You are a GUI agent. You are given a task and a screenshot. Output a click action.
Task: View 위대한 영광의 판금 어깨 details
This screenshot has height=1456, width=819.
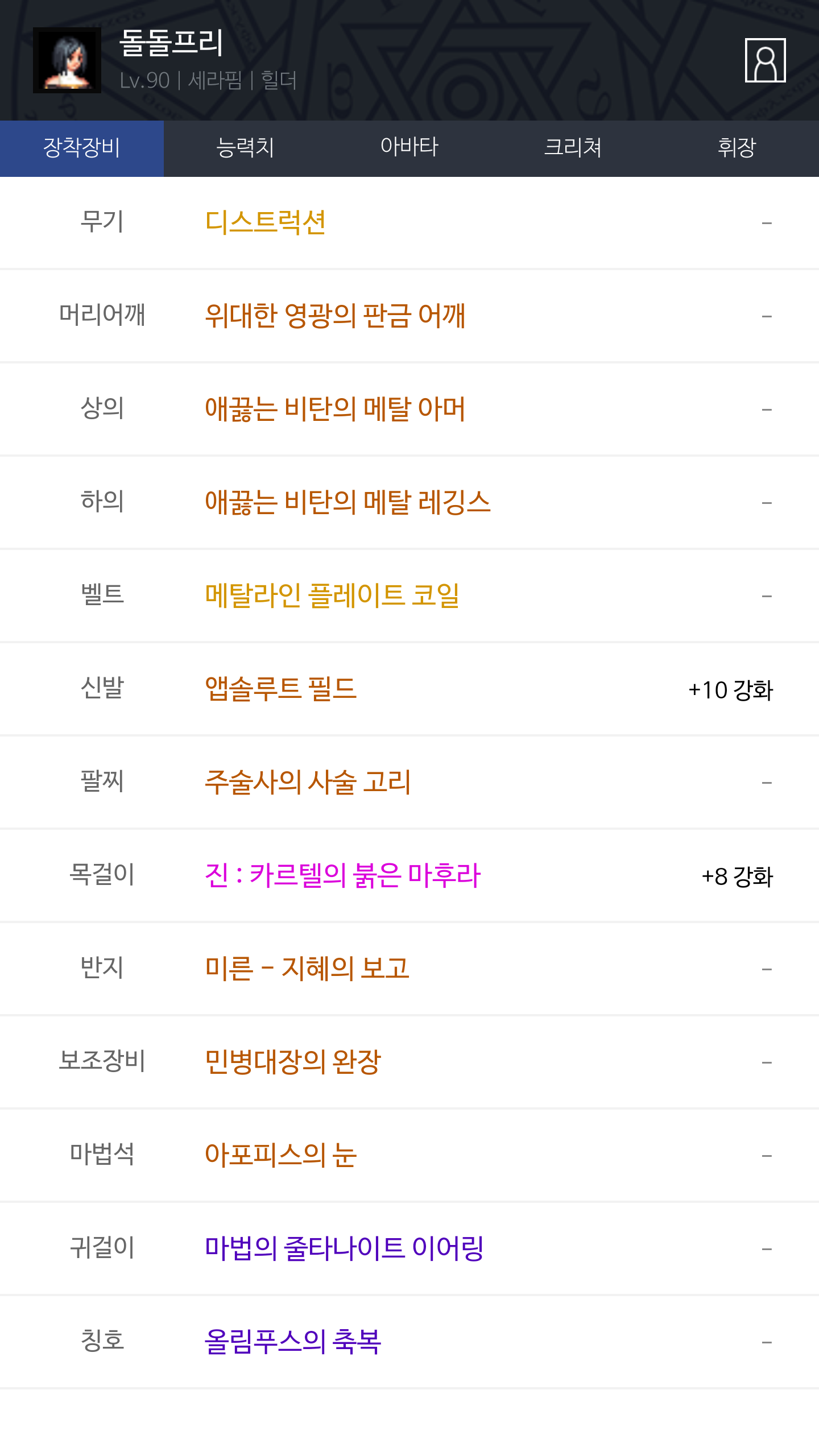335,316
